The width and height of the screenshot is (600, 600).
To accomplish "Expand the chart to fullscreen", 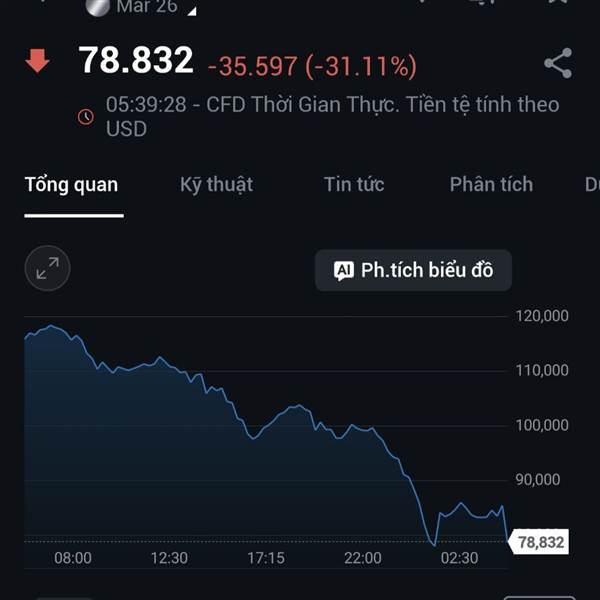I will click(47, 268).
